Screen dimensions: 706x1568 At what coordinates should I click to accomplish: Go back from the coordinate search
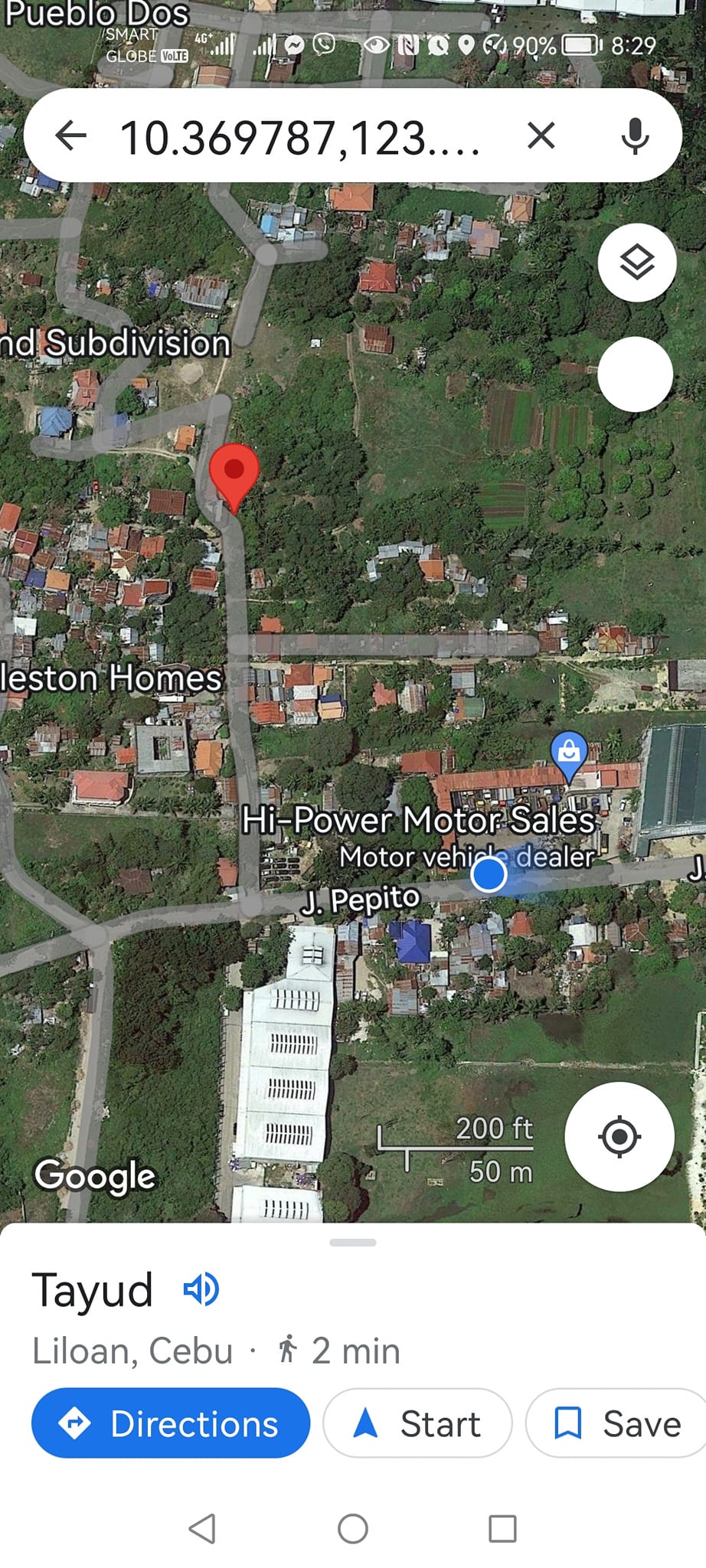[x=71, y=136]
